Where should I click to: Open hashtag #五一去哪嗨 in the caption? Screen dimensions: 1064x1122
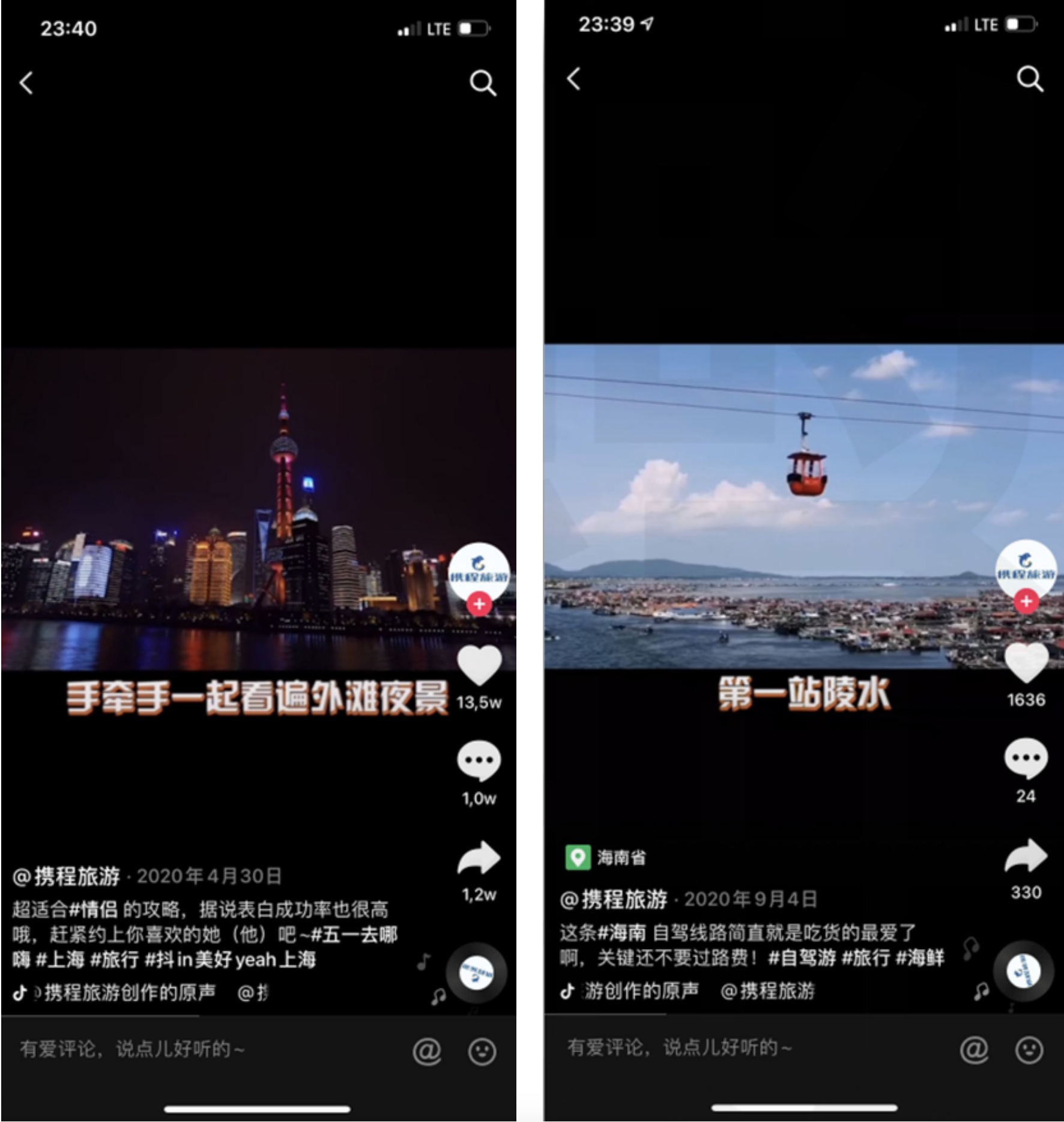coord(354,935)
